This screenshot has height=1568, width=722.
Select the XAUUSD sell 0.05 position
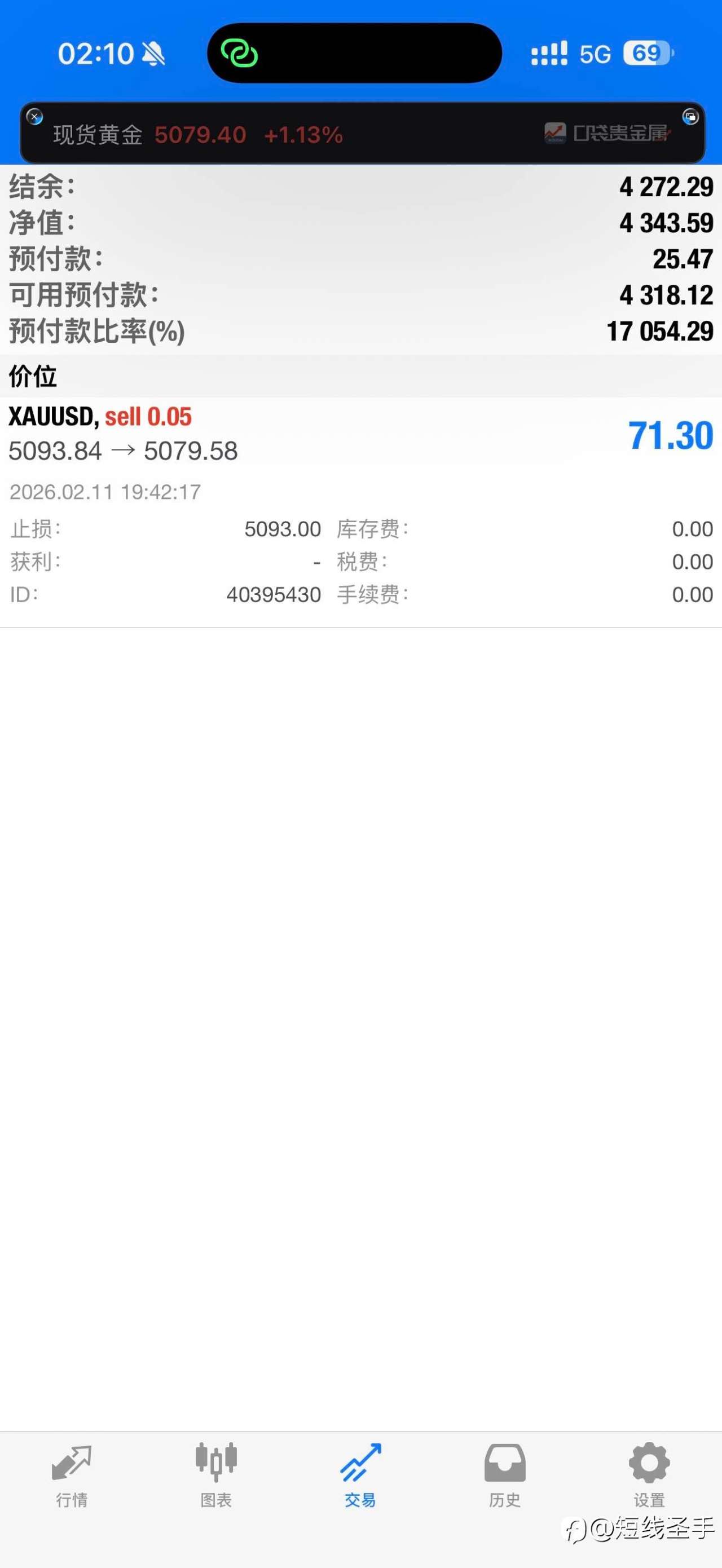99,416
